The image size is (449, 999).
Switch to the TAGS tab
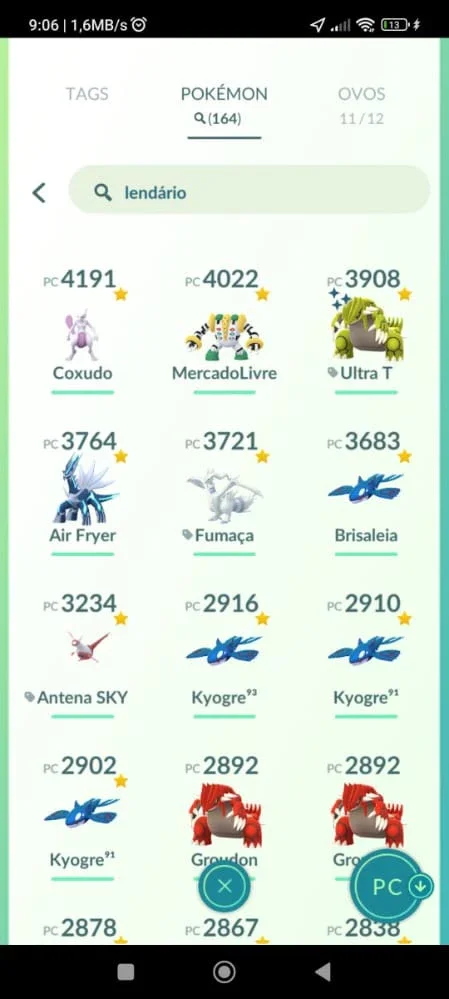[x=87, y=94]
